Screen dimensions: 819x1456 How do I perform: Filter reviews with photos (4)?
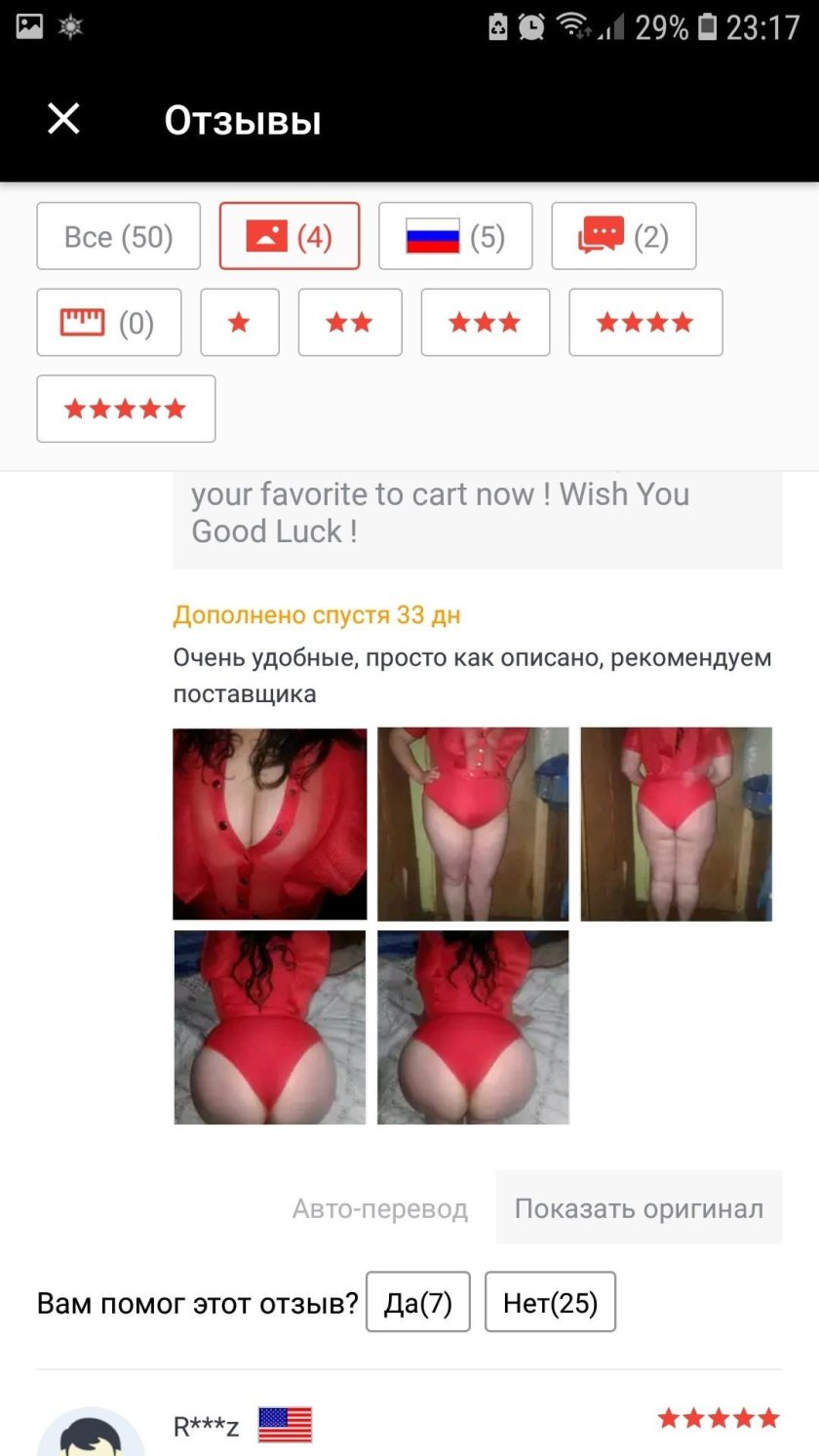click(289, 236)
